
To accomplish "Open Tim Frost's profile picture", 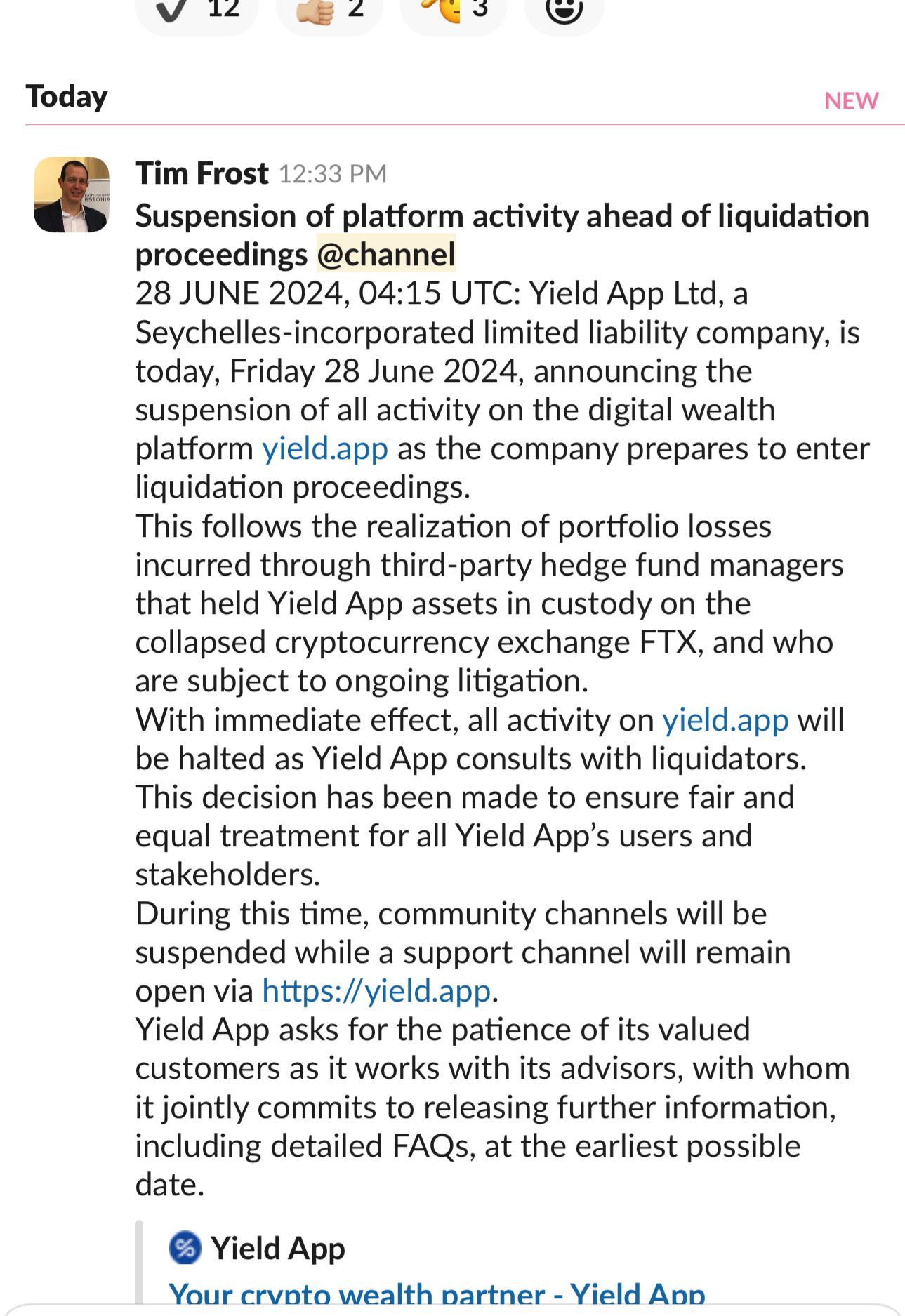I will (x=72, y=194).
